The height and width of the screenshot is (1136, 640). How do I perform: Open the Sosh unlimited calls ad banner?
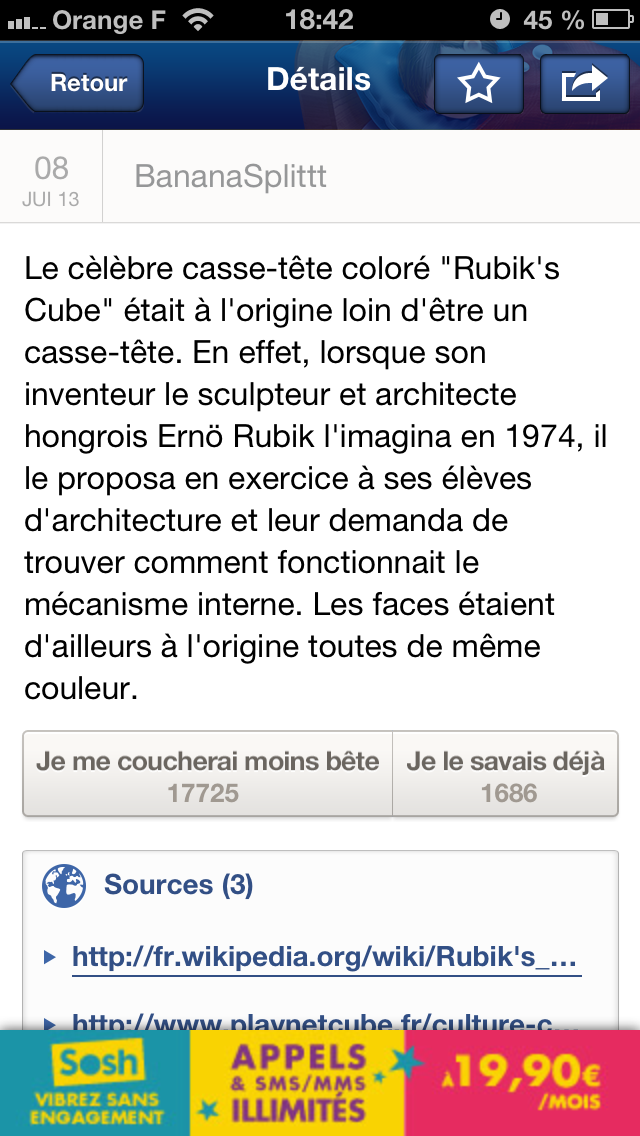[x=320, y=1083]
